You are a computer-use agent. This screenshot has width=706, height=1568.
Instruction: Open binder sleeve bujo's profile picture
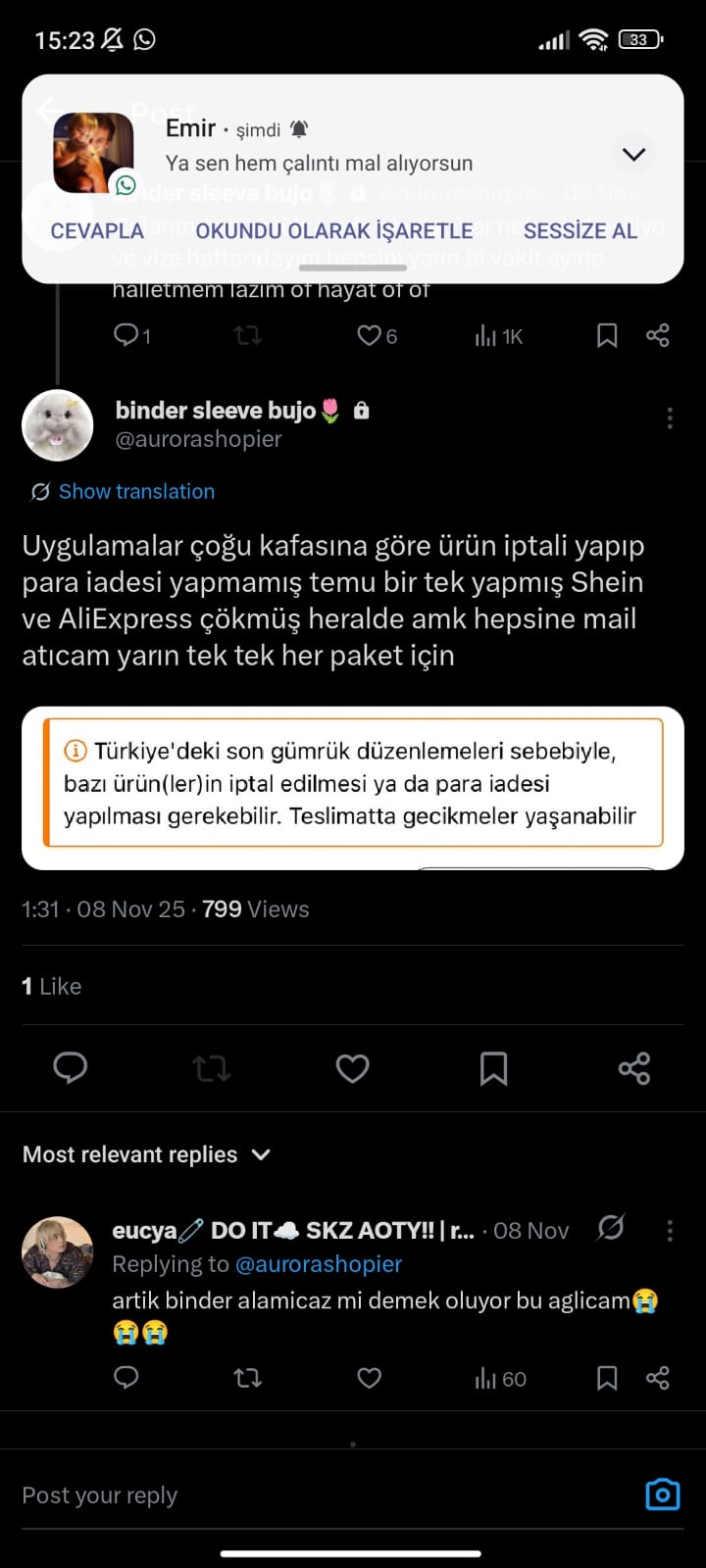58,425
